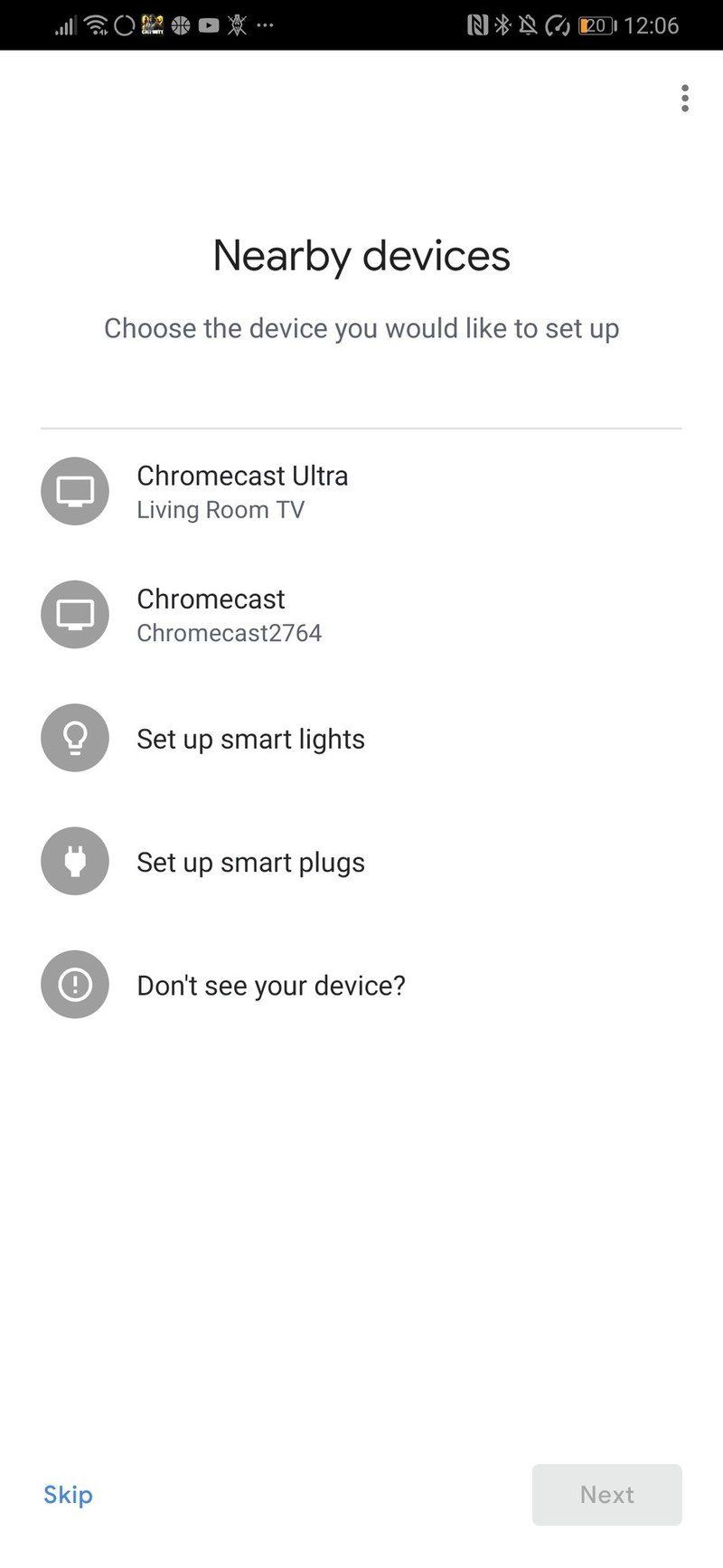Screen dimensions: 723x1568
Task: Tap the battery level indicator
Action: click(596, 25)
